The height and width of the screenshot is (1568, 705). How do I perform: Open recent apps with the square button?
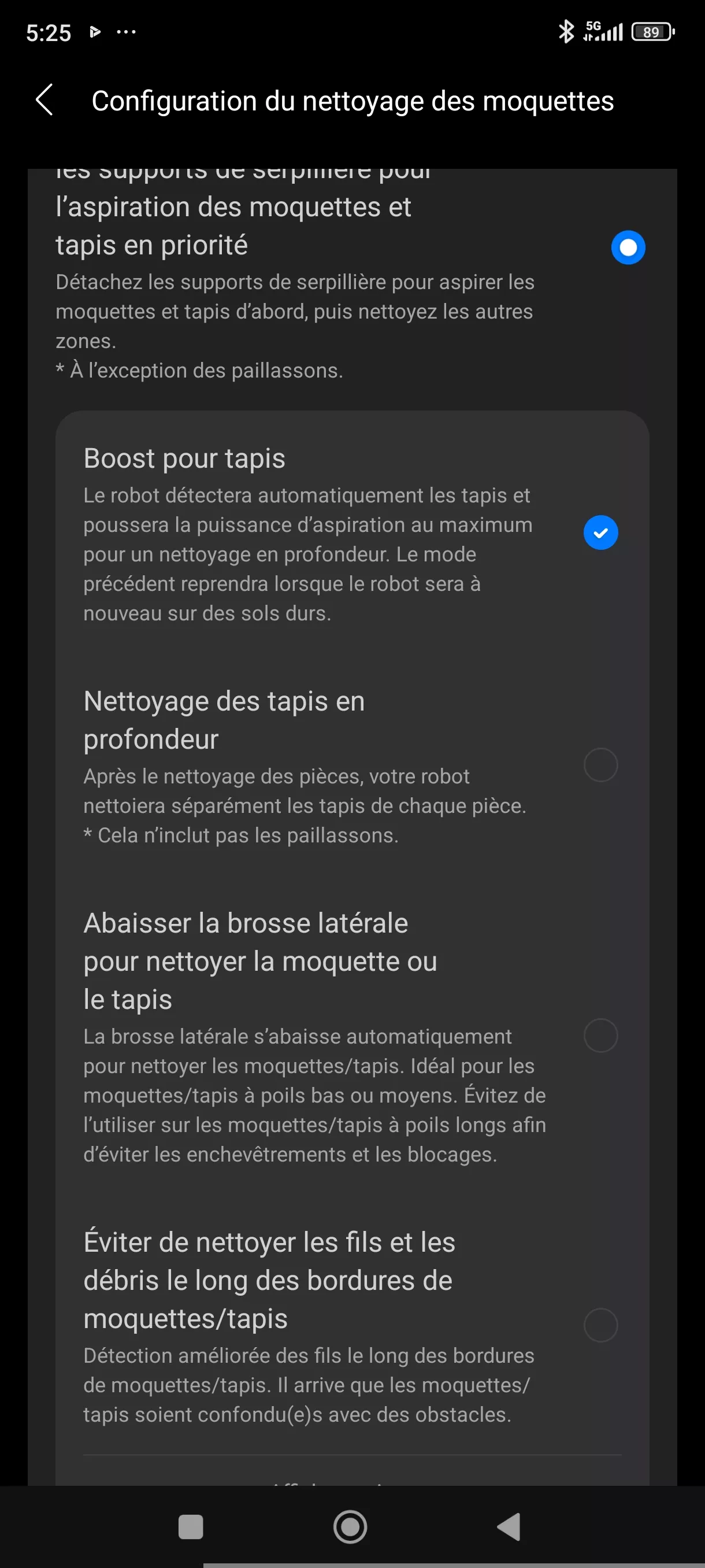189,1526
